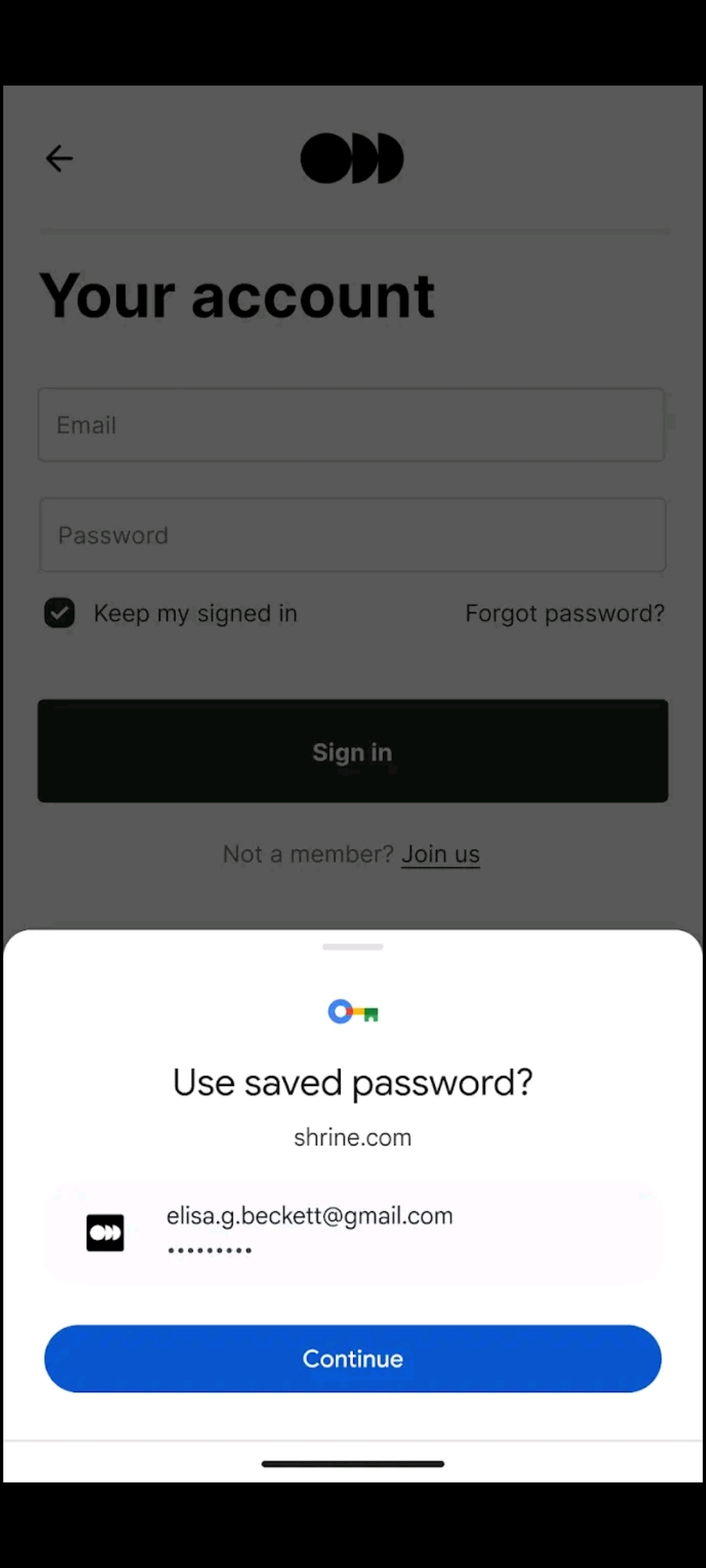706x1568 pixels.
Task: Open Forgot password?
Action: pos(565,613)
